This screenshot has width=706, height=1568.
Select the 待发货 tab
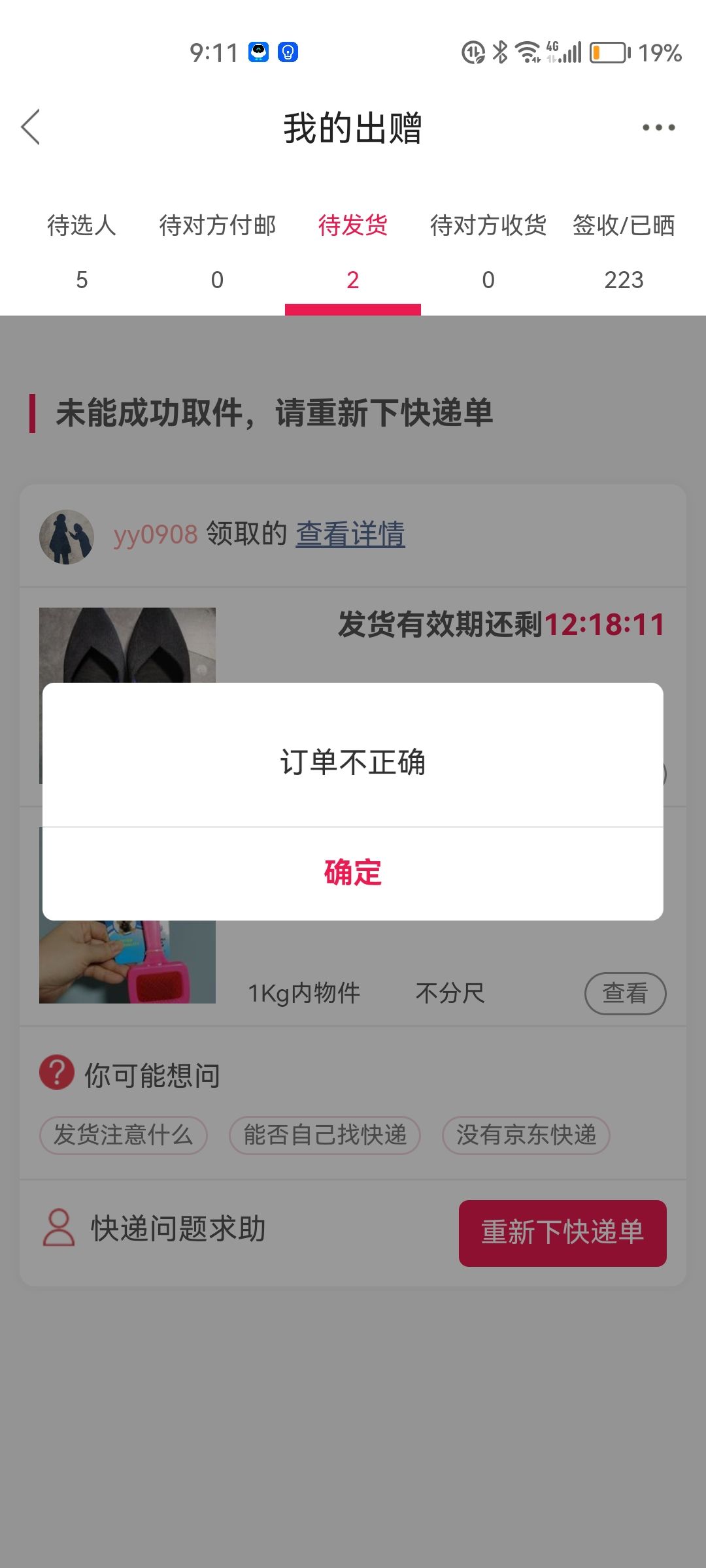tap(353, 252)
